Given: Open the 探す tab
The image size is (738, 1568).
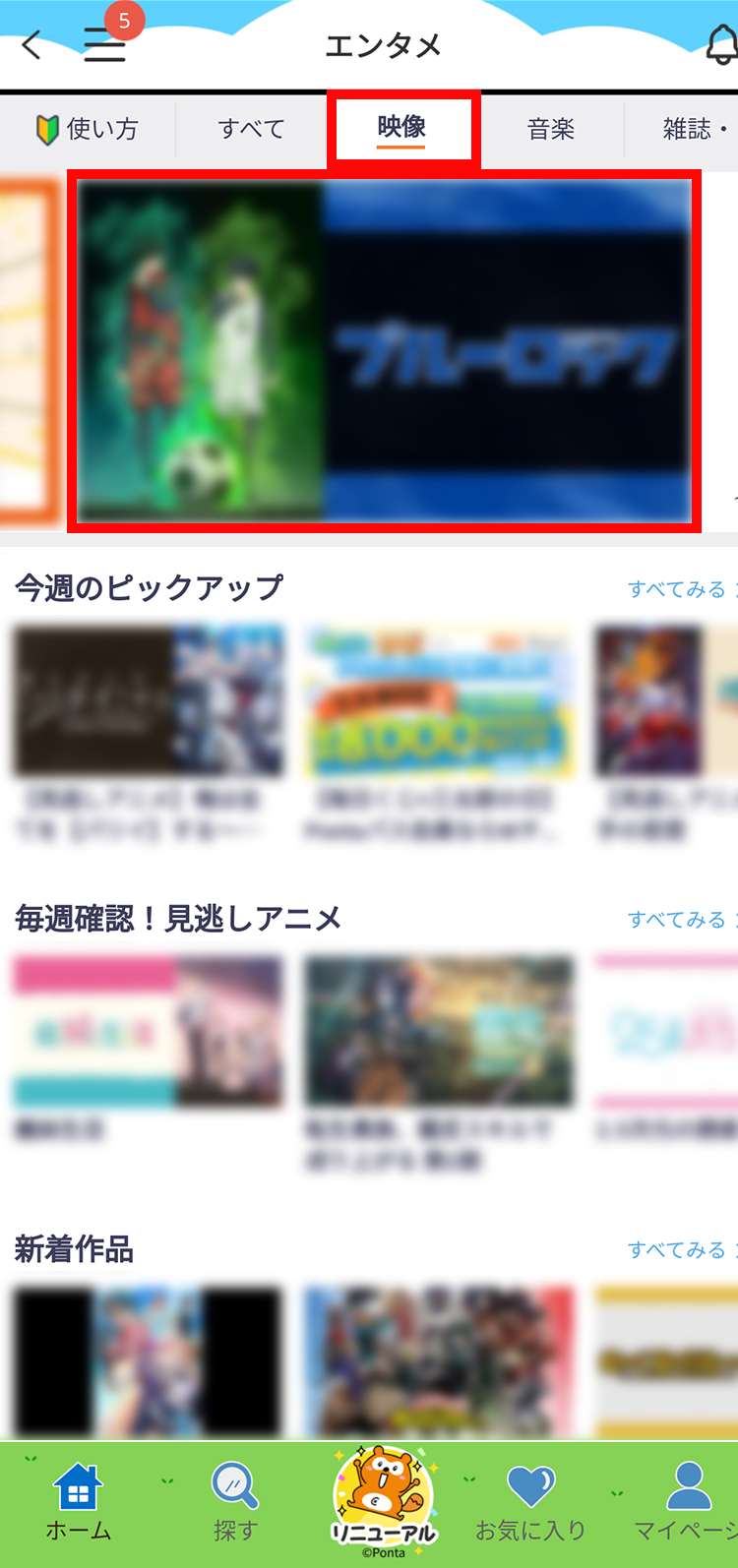Looking at the screenshot, I should tap(235, 1502).
